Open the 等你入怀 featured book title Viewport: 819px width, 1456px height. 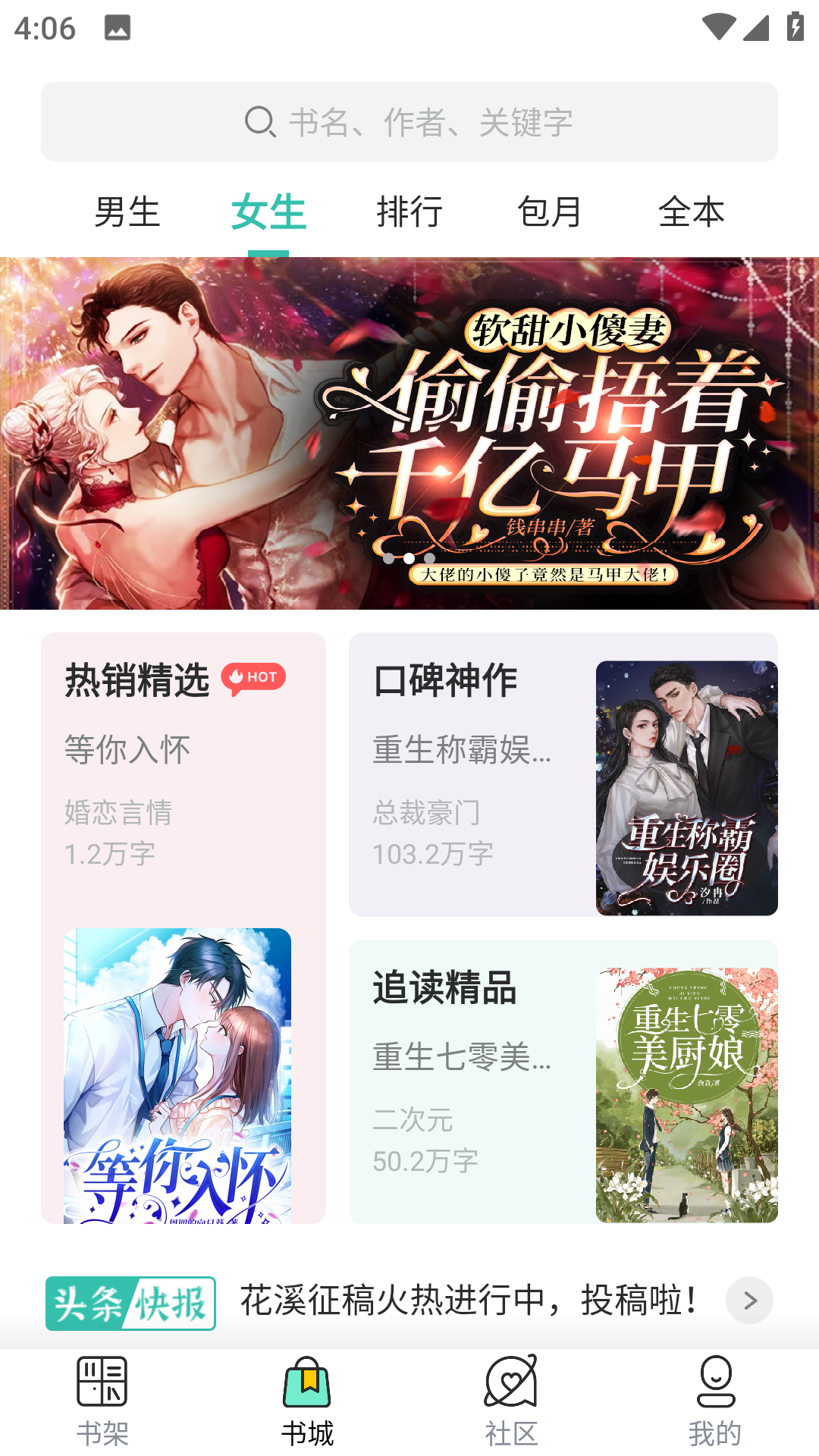tap(127, 749)
